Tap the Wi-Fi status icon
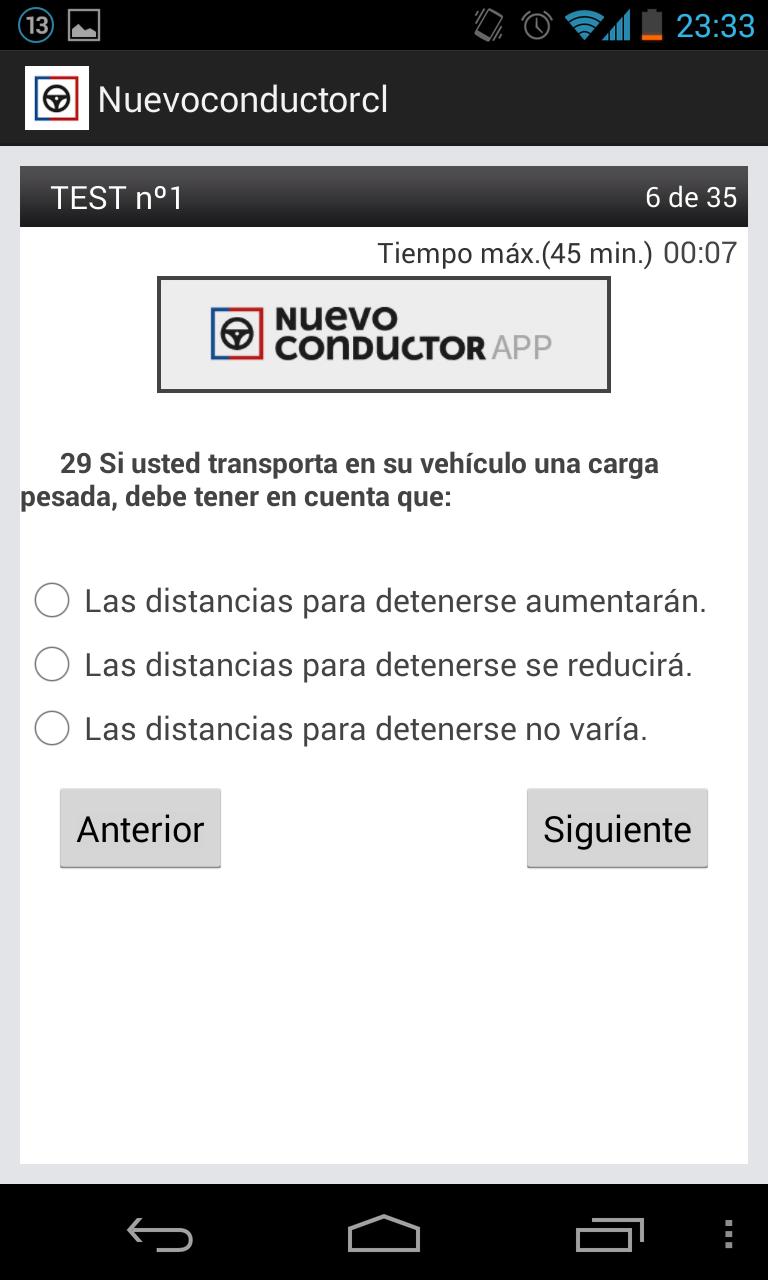 tap(586, 26)
